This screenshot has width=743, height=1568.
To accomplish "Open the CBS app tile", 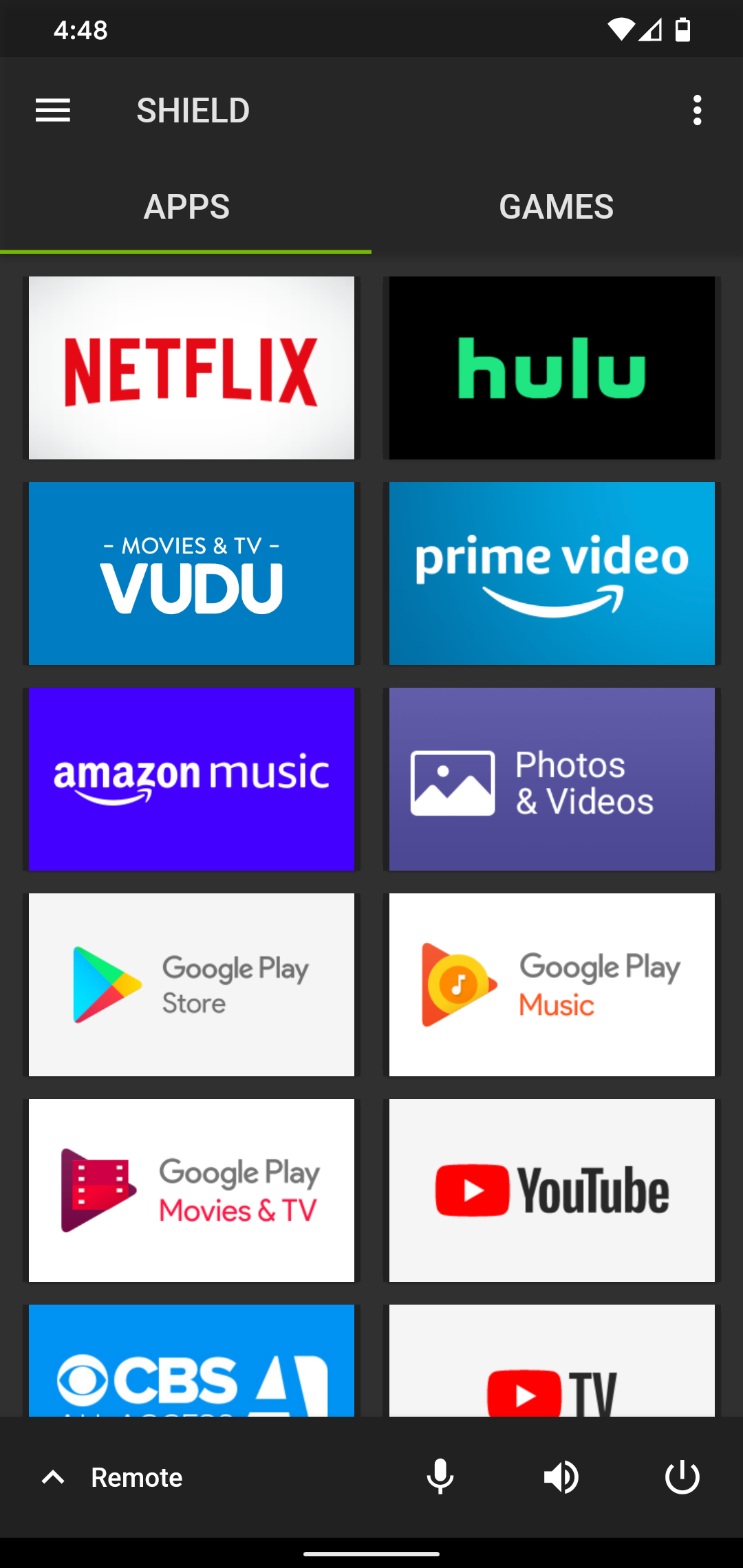I will pyautogui.click(x=191, y=1362).
